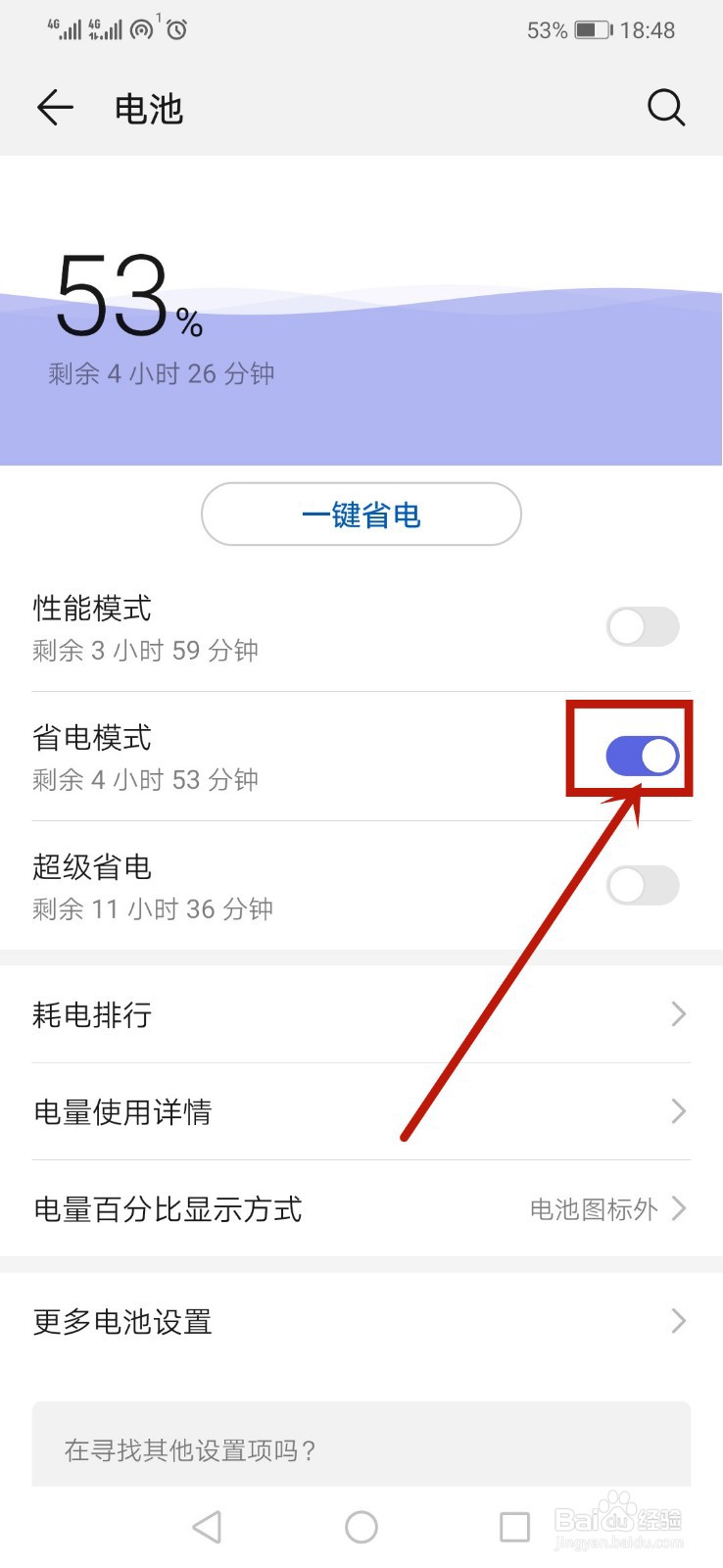The height and width of the screenshot is (1568, 723).
Task: Tap the circular home navigation button
Action: 361,1526
